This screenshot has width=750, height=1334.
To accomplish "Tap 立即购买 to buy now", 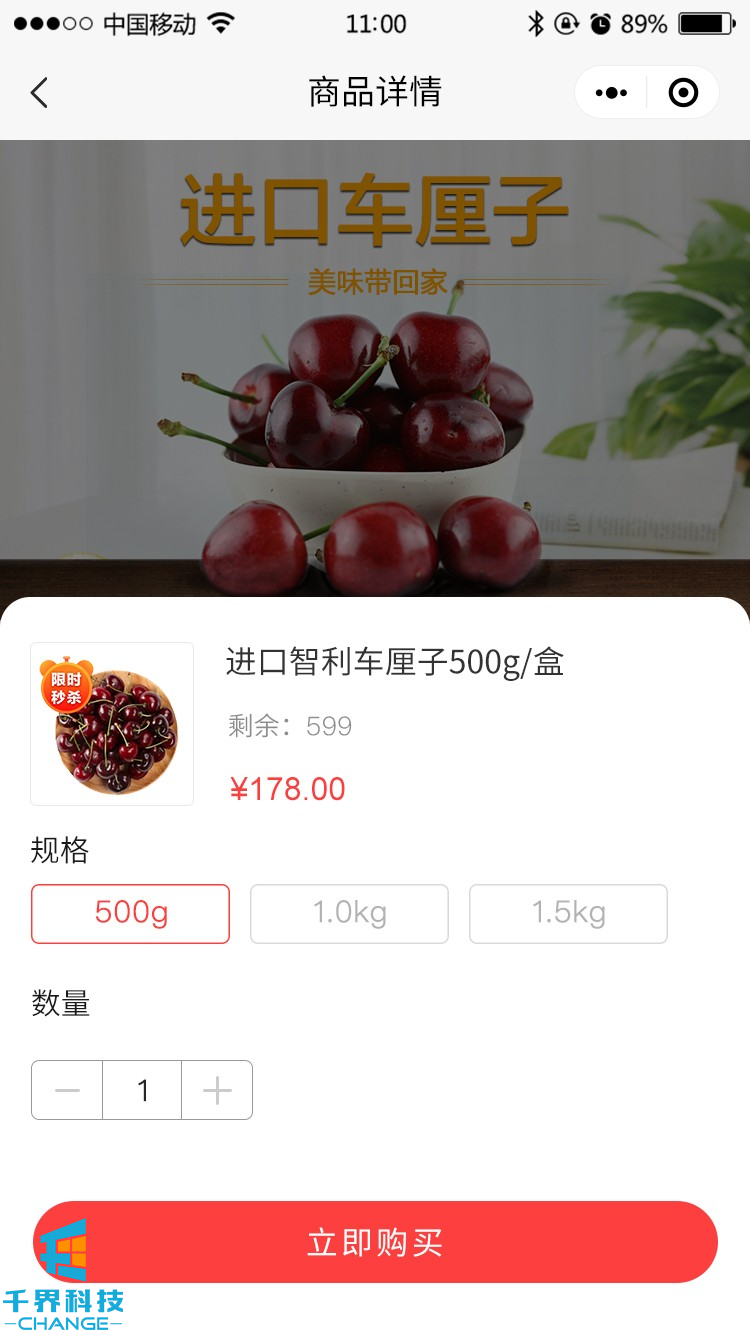I will click(x=375, y=1242).
